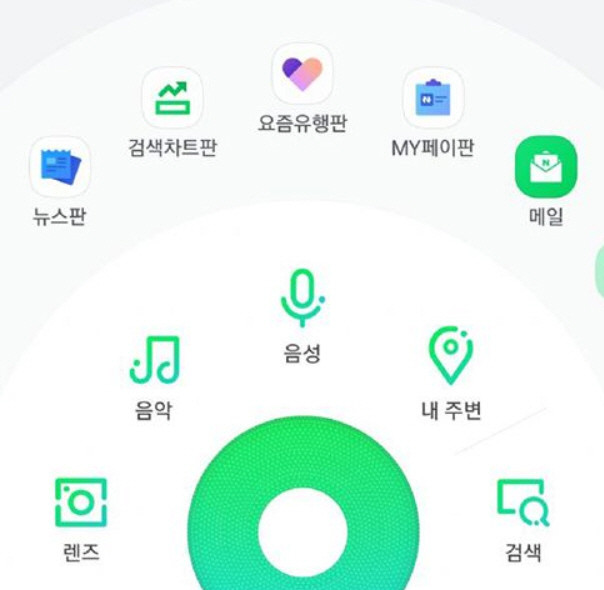The height and width of the screenshot is (590, 604).
Task: Tap the green circular home button
Action: (x=302, y=530)
